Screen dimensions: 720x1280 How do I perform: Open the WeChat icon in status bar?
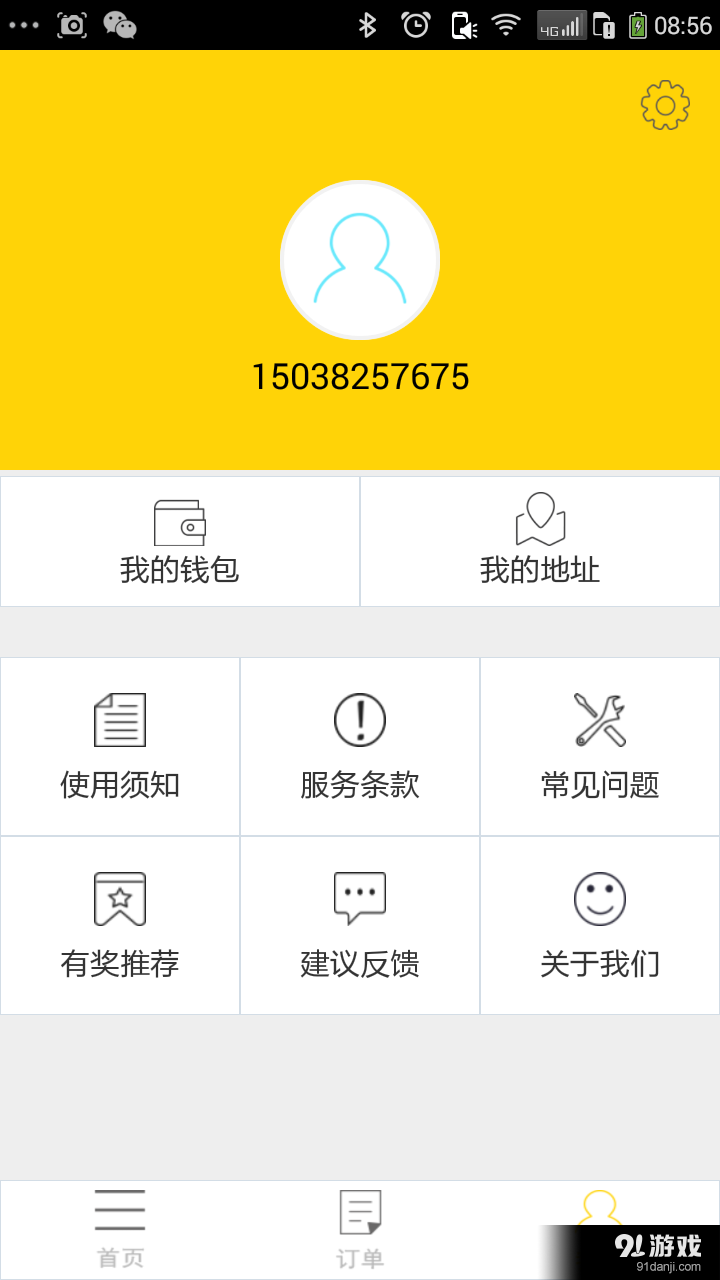pos(120,23)
